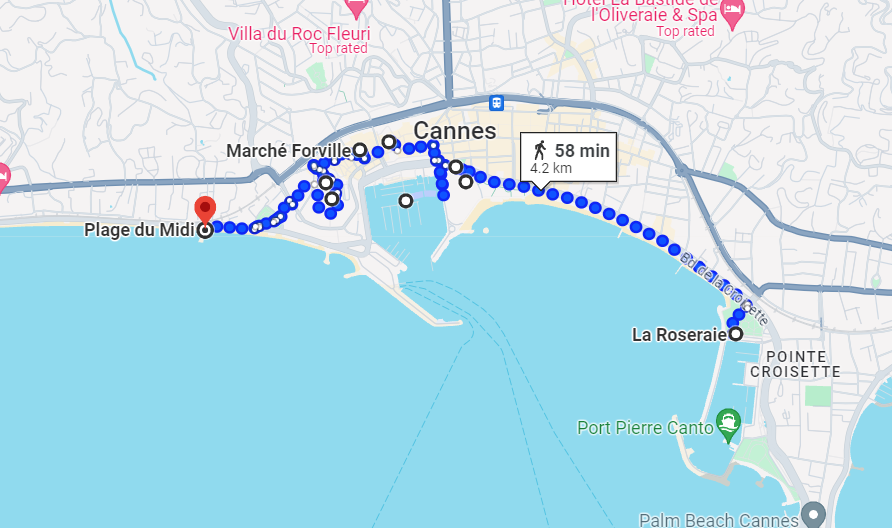Open the Villa du Roc Fleuri hotel pin

pos(356,8)
